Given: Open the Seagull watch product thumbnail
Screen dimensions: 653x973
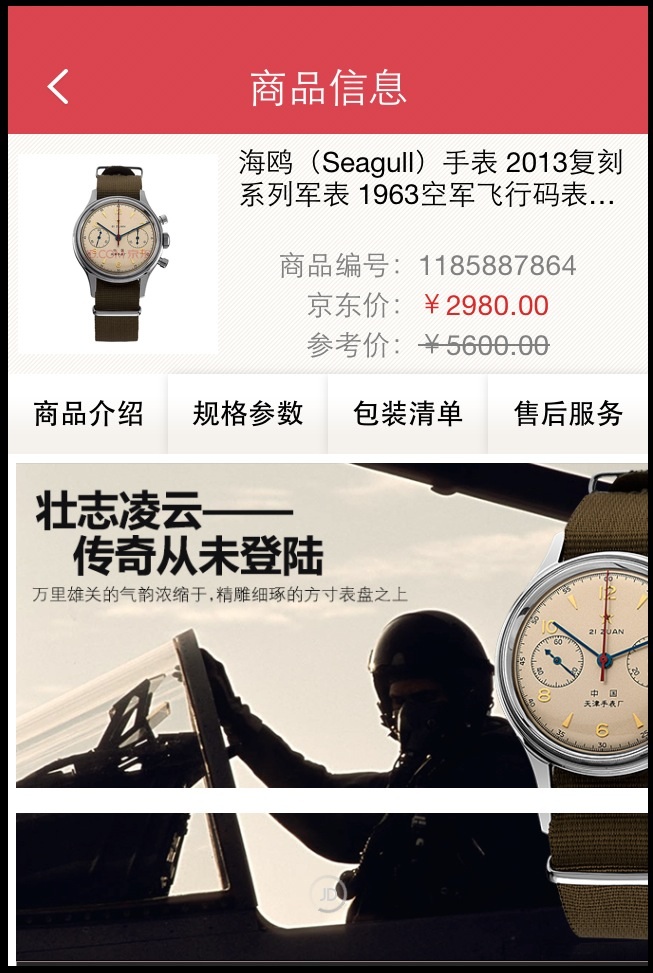Looking at the screenshot, I should tap(118, 254).
